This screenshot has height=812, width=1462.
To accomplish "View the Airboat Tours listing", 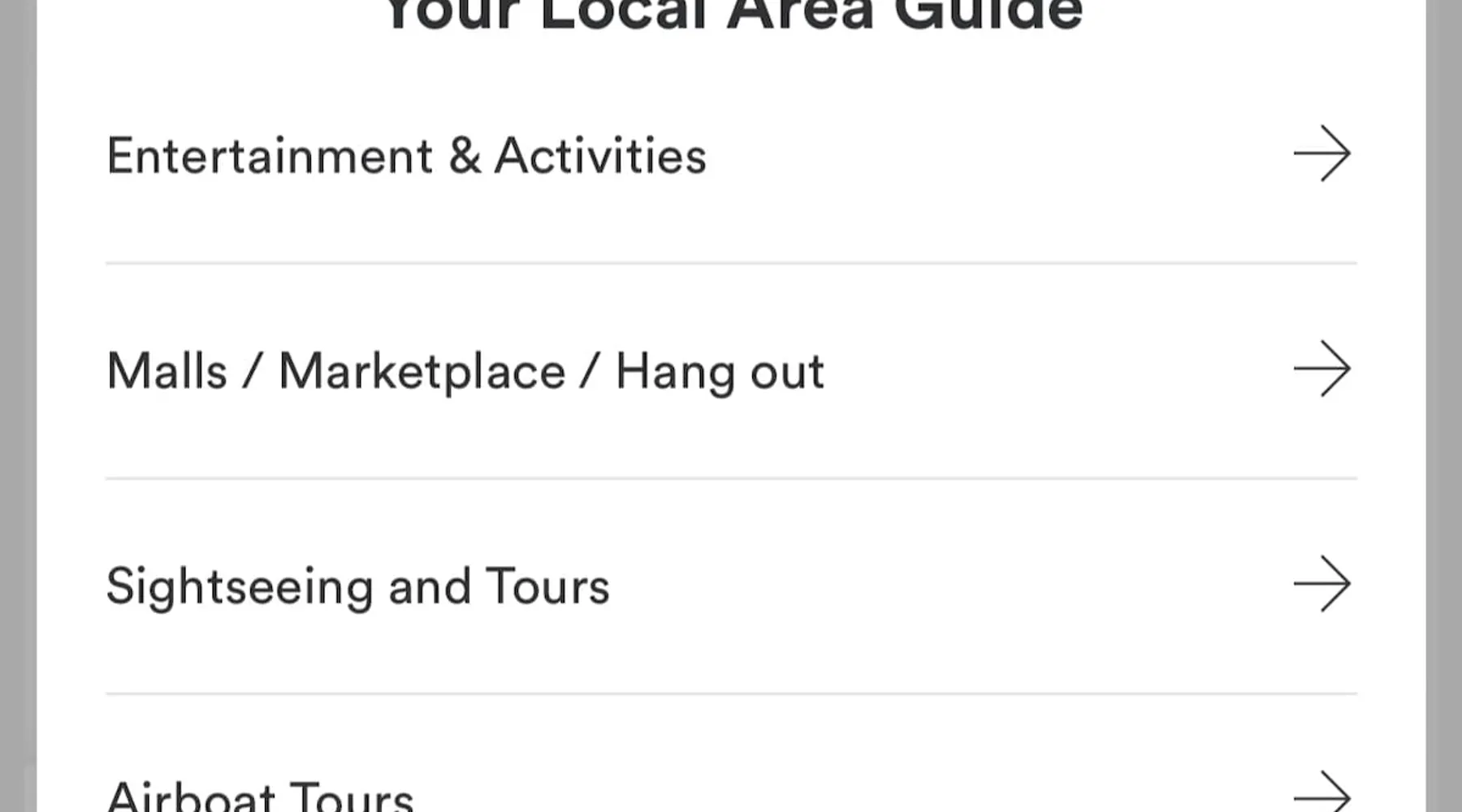I will (260, 796).
